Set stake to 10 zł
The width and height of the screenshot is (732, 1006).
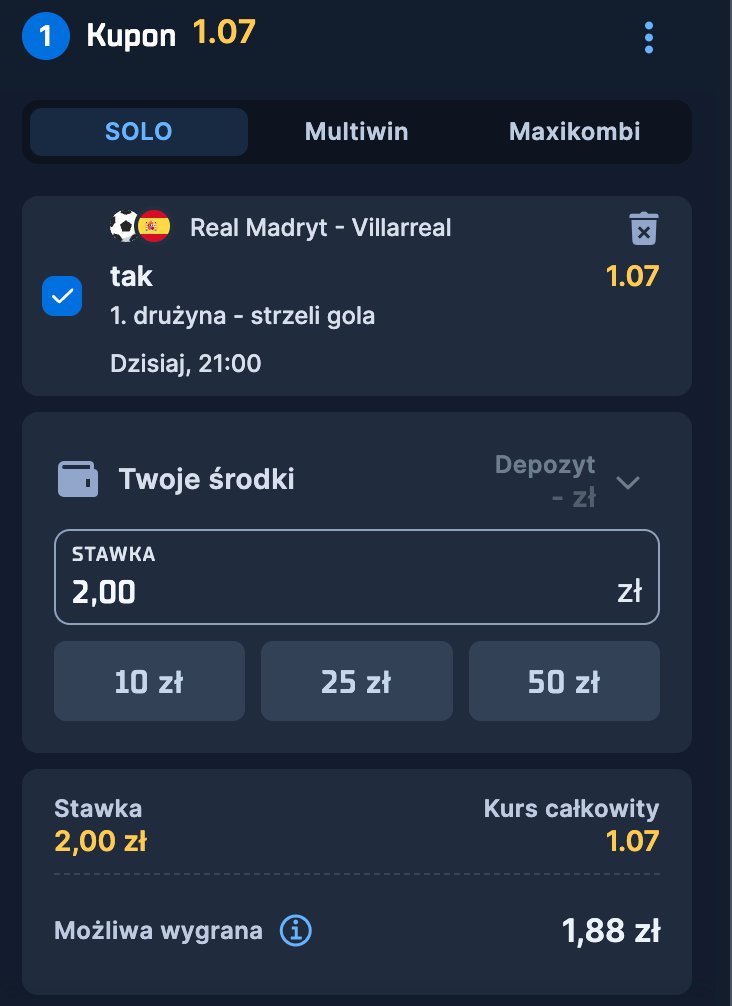click(149, 682)
